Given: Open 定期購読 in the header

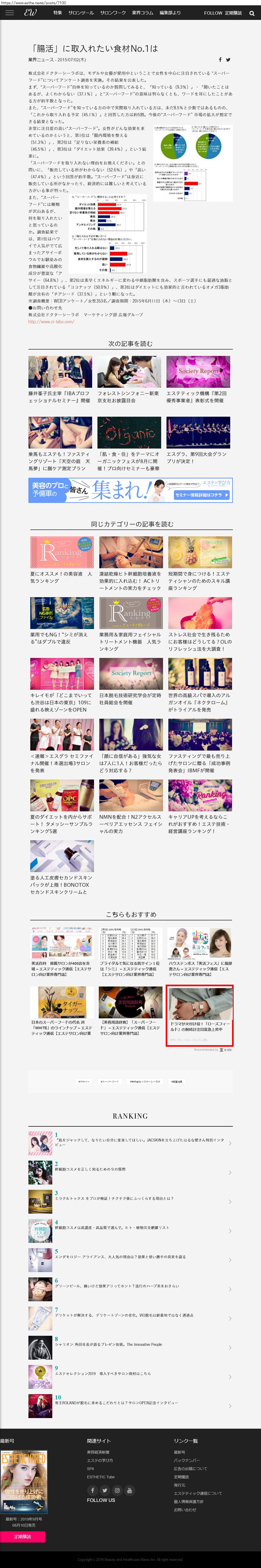Looking at the screenshot, I should point(233,13).
